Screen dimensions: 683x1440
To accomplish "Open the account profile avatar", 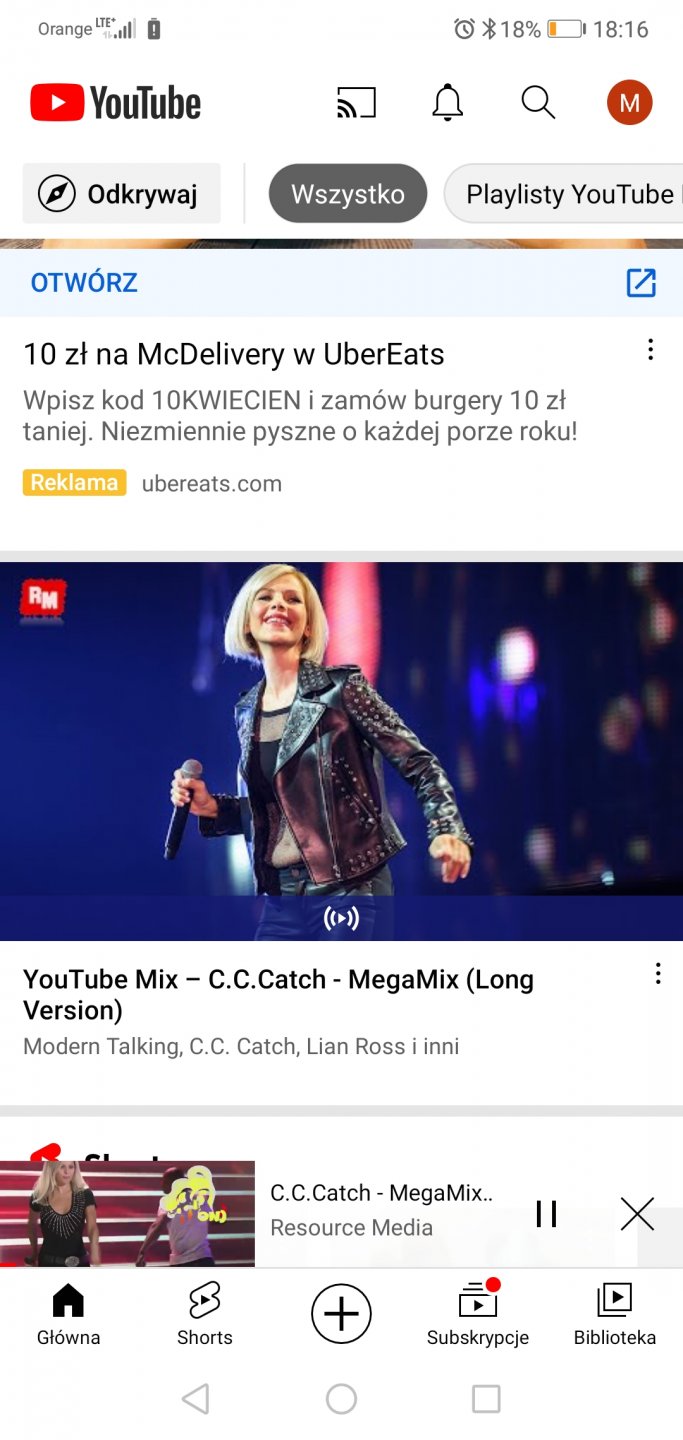I will point(629,103).
